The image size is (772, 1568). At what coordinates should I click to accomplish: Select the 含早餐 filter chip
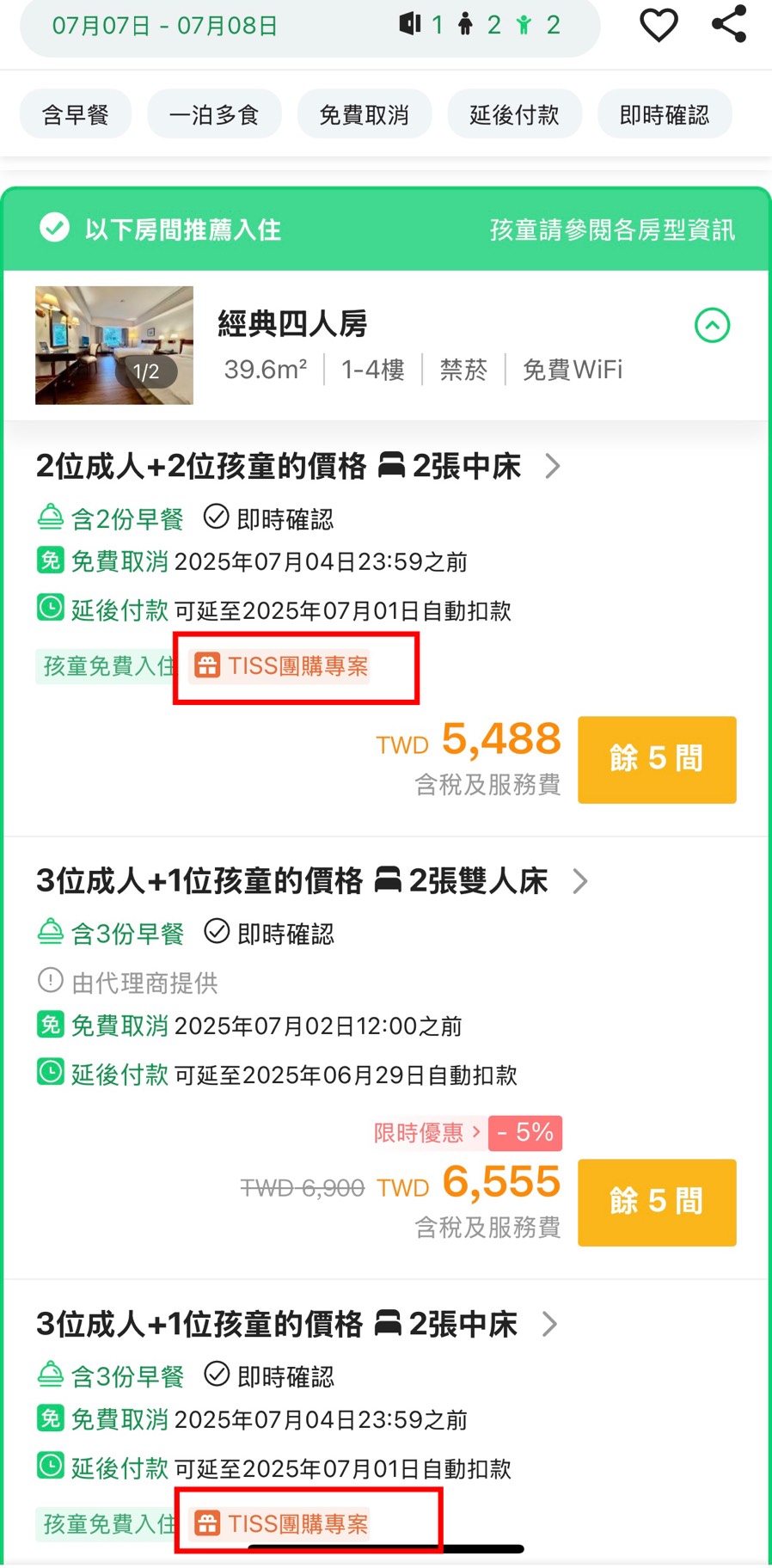click(x=76, y=114)
